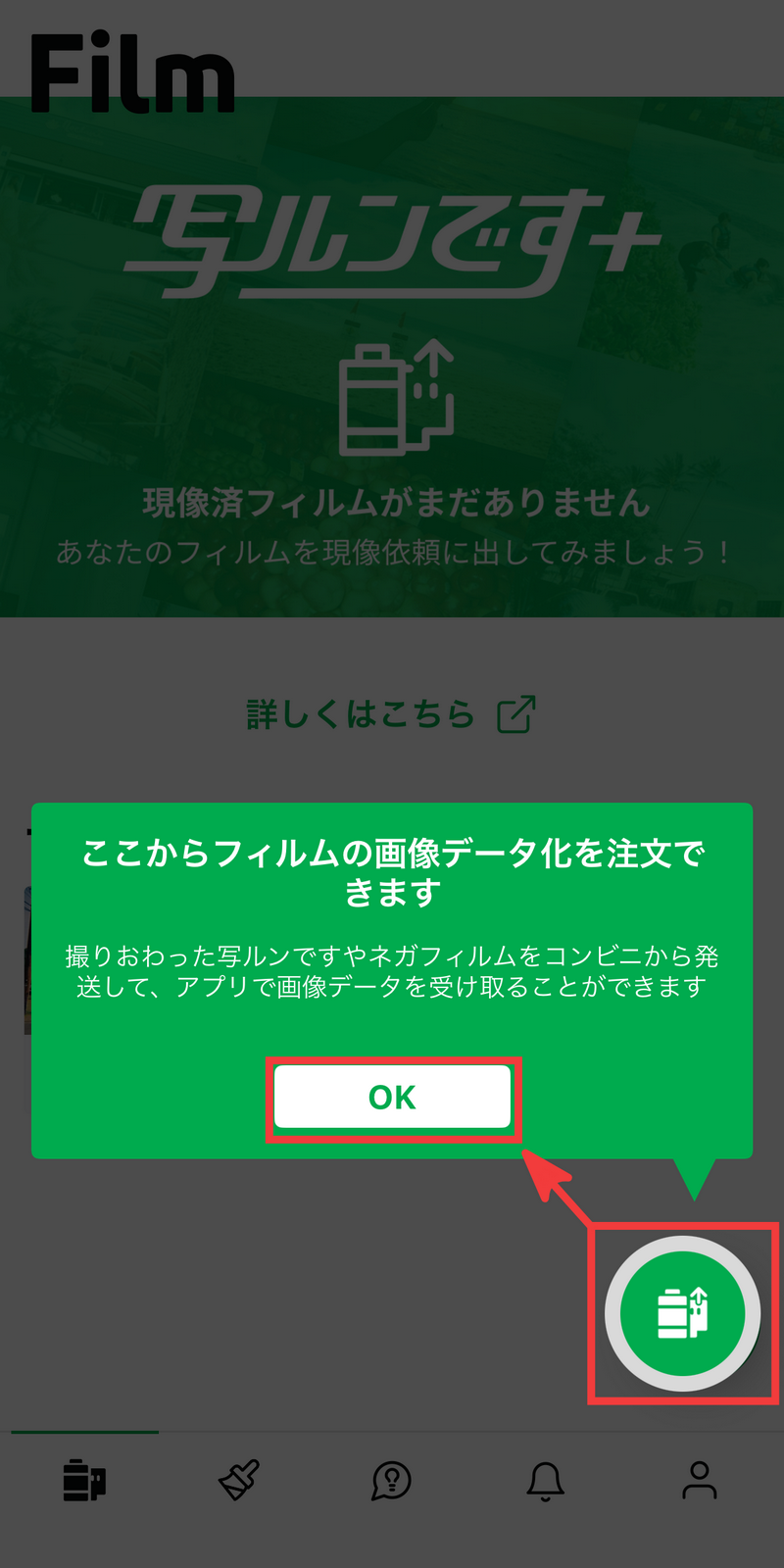Tap OK to dismiss the tooltip
The image size is (784, 1568).
(392, 1097)
